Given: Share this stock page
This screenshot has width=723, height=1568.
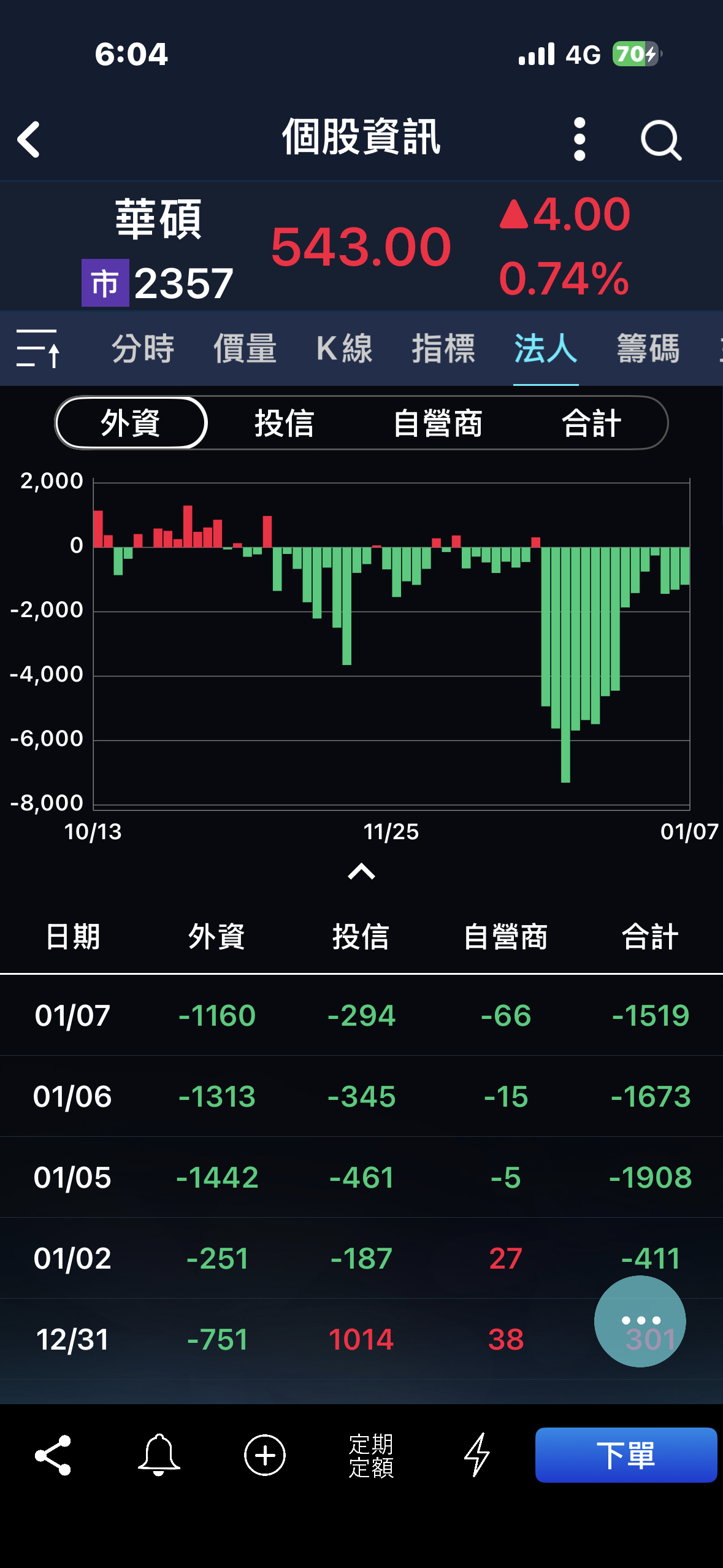Looking at the screenshot, I should [53, 1455].
